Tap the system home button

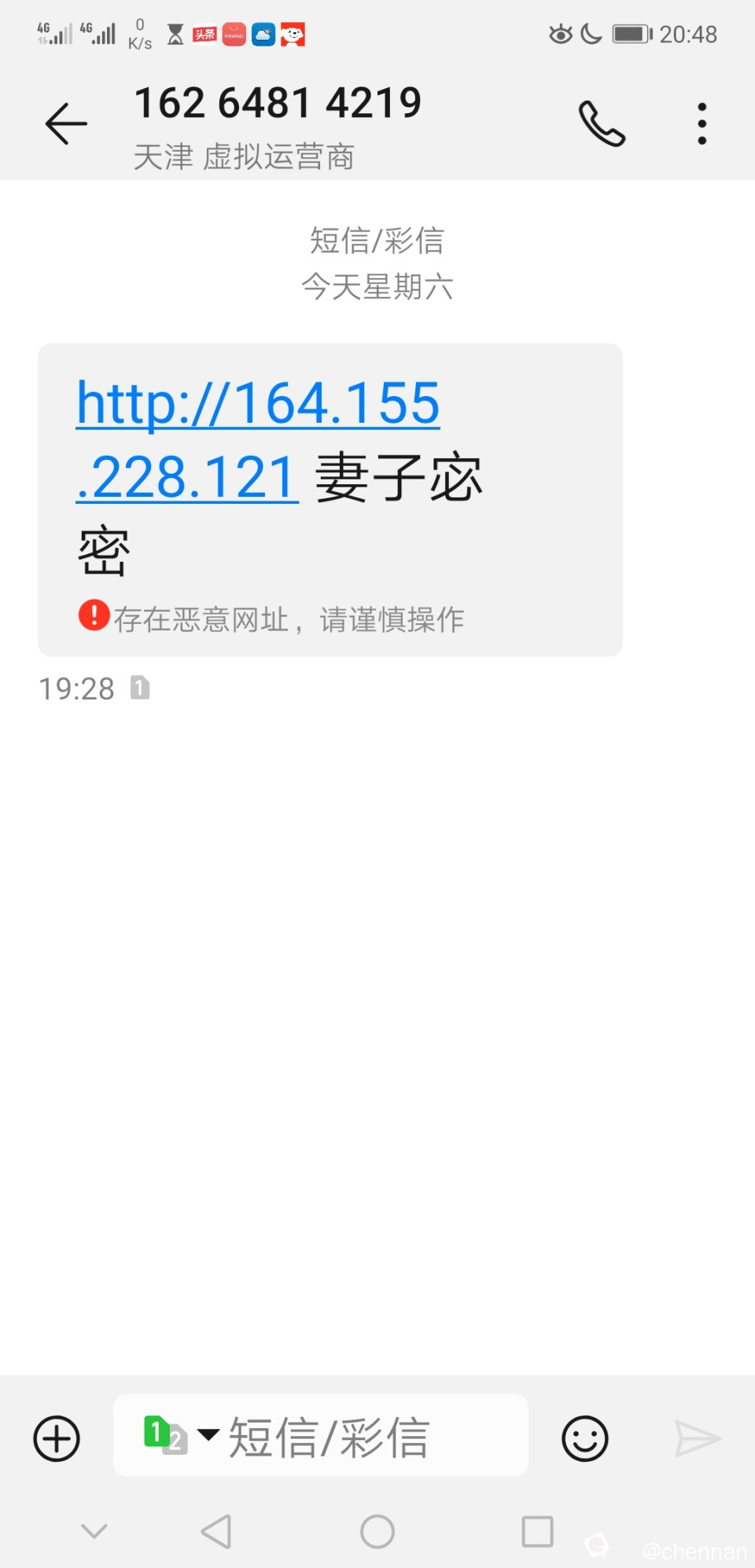(x=377, y=1531)
